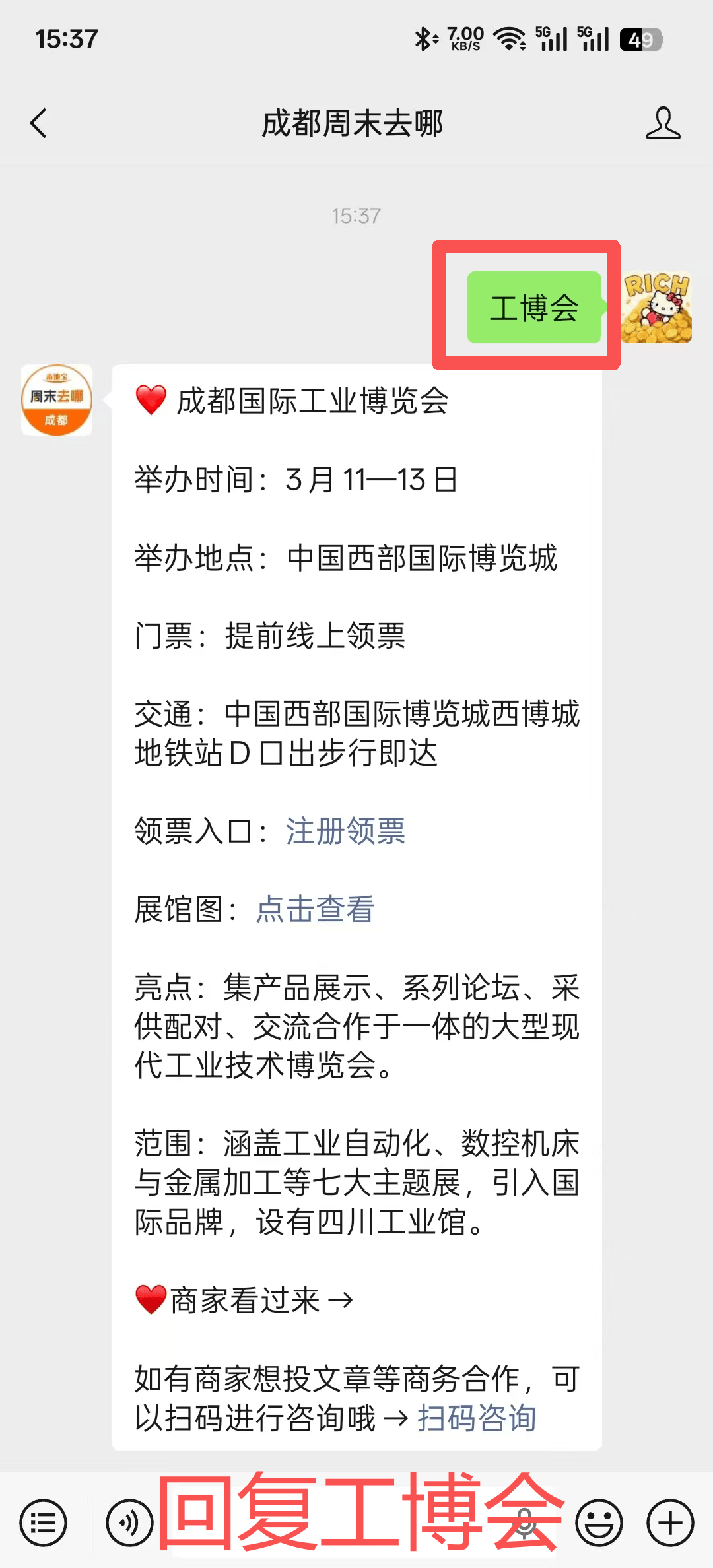Tap my Hello Kitty avatar
Screen dimensions: 713x1568
pos(656,308)
